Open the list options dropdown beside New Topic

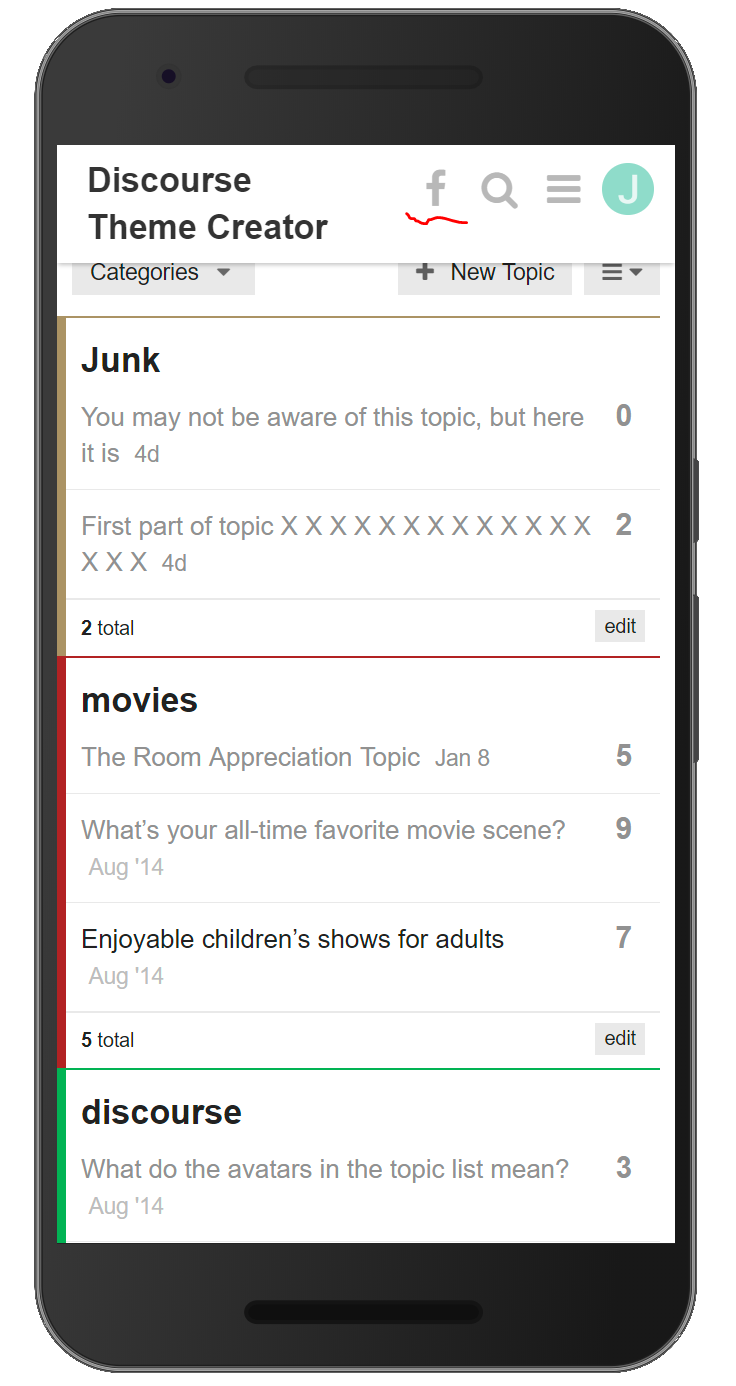(x=621, y=273)
